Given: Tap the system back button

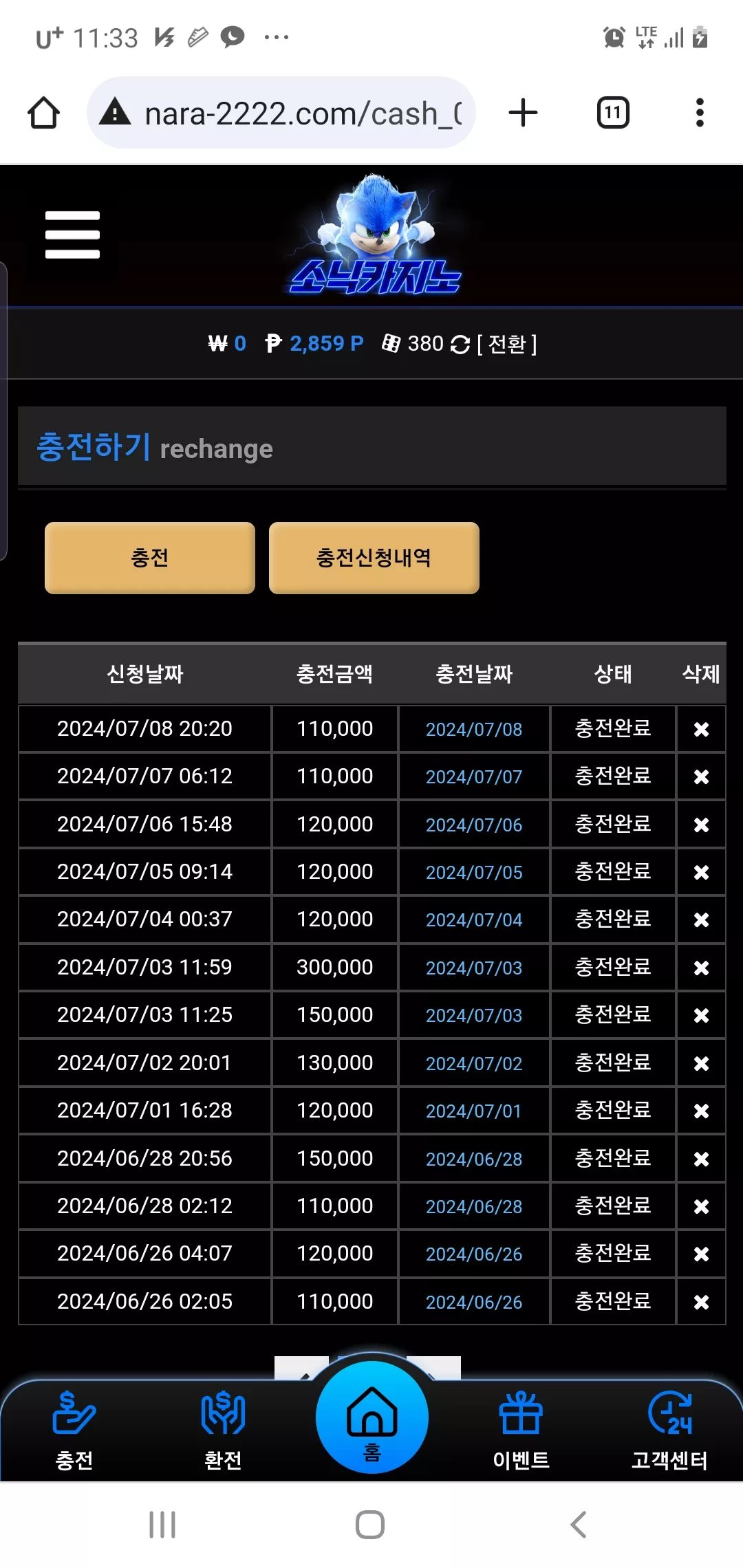Looking at the screenshot, I should click(x=579, y=1525).
